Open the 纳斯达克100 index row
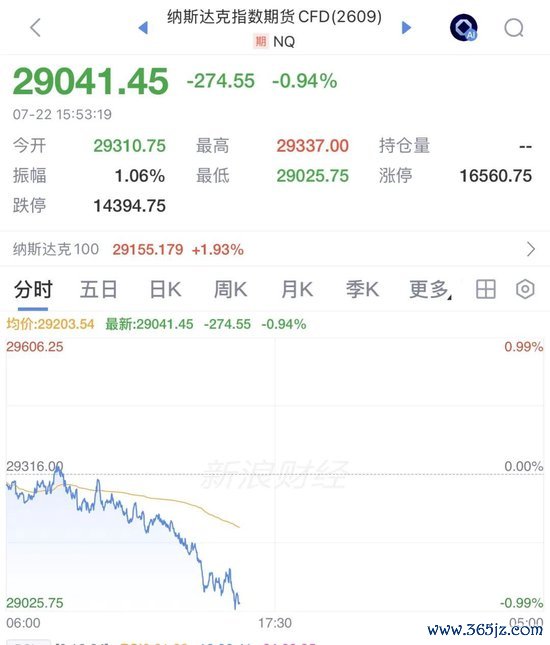Screen dimensions: 550x645 pos(275,249)
